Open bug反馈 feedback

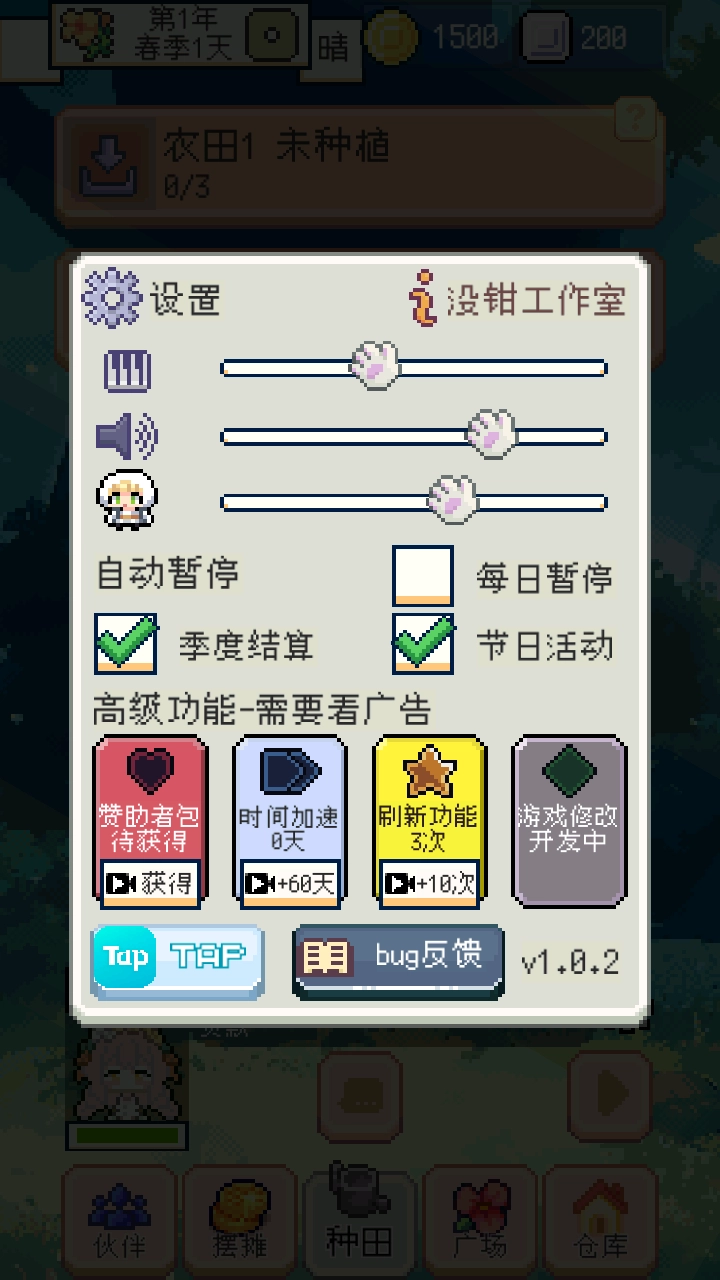[x=397, y=958]
